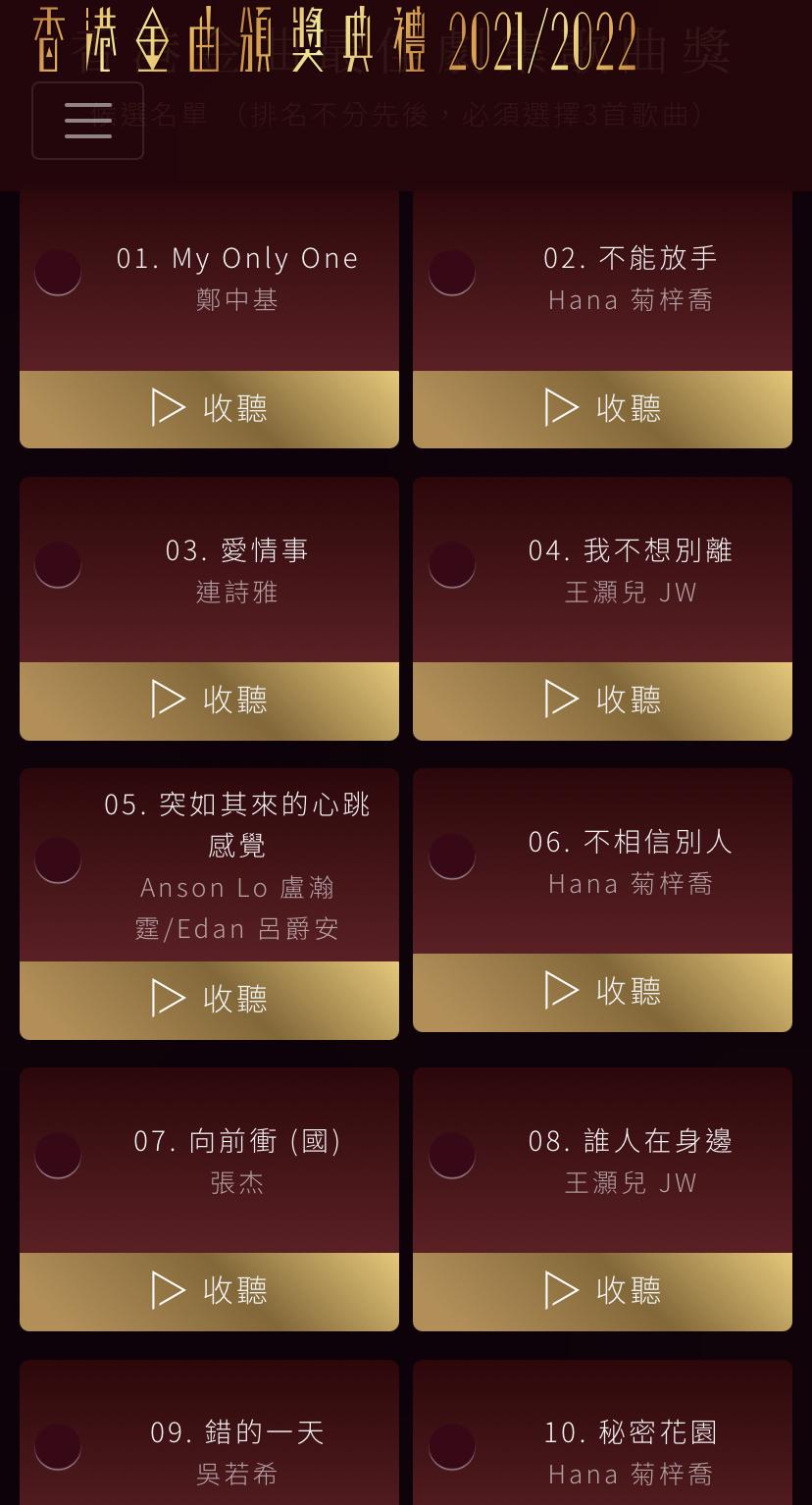Click the play triangle for "不能放手"
The width and height of the screenshot is (812, 1505).
(x=559, y=408)
